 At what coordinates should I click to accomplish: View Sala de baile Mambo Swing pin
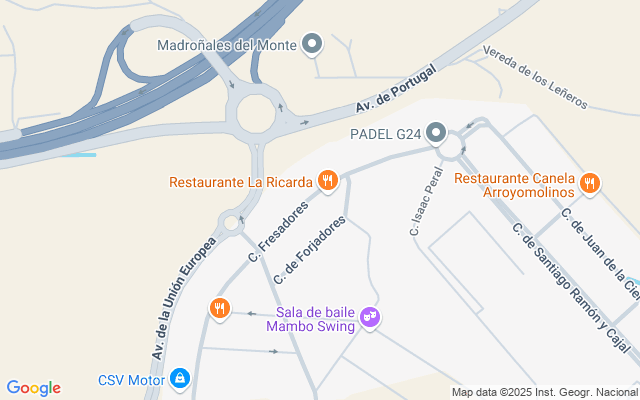click(x=370, y=318)
